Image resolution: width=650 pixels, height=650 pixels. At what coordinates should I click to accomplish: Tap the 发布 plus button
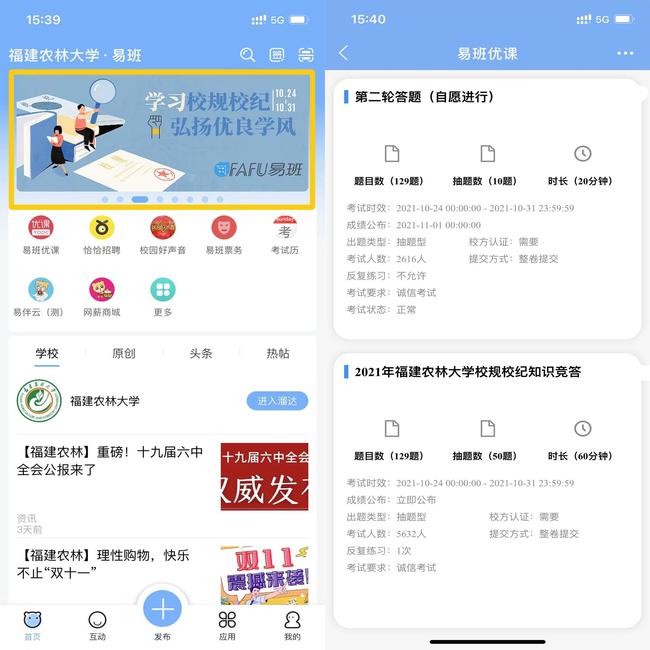click(163, 609)
